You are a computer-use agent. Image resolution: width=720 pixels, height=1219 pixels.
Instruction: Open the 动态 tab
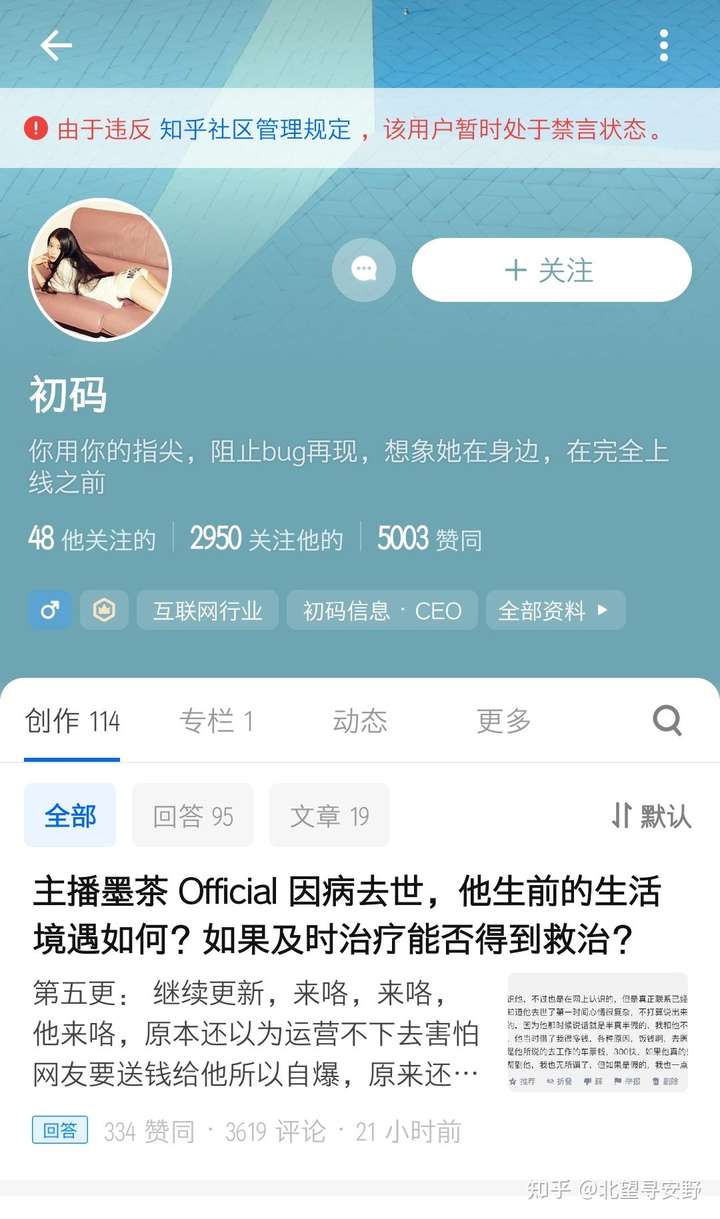point(358,720)
